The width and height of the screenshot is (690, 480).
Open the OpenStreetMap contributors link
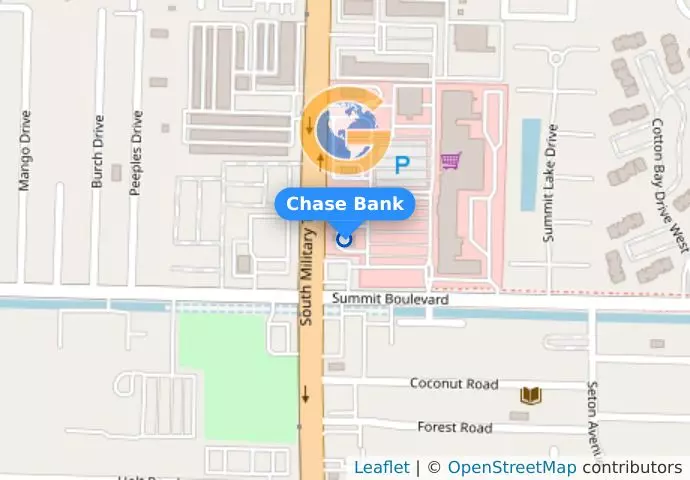[x=511, y=467]
